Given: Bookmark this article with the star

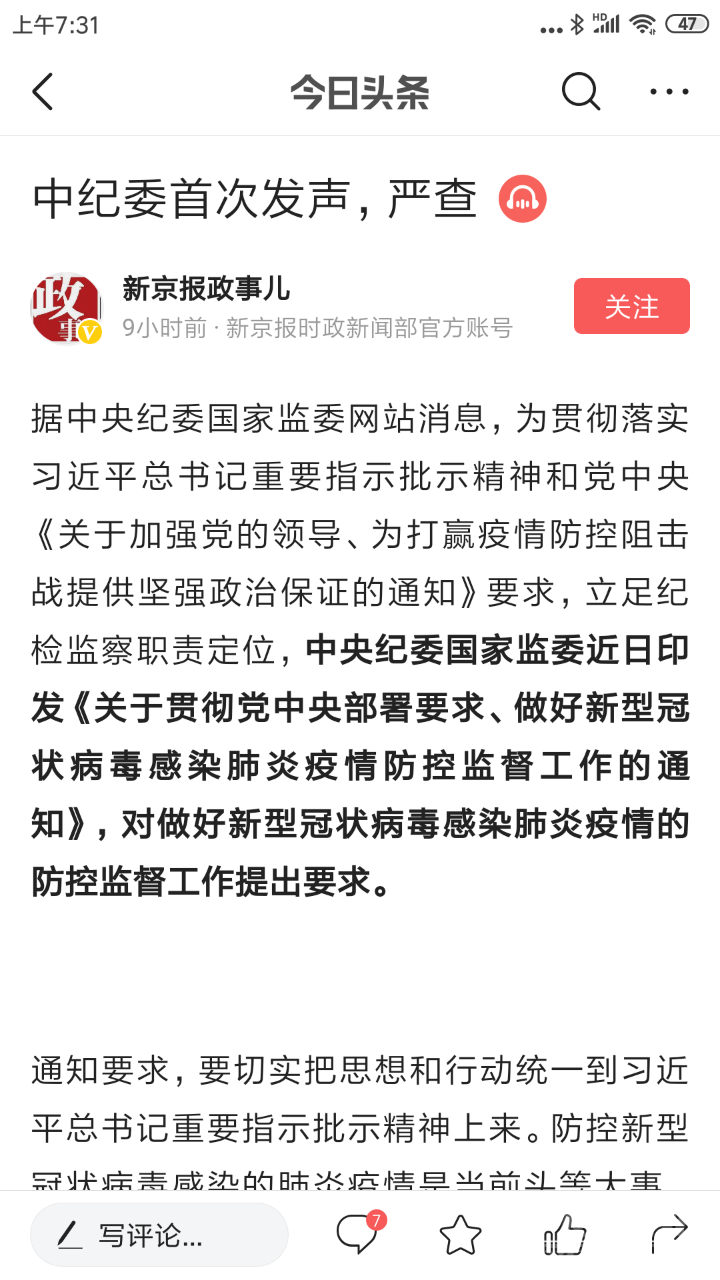Looking at the screenshot, I should [x=461, y=1235].
